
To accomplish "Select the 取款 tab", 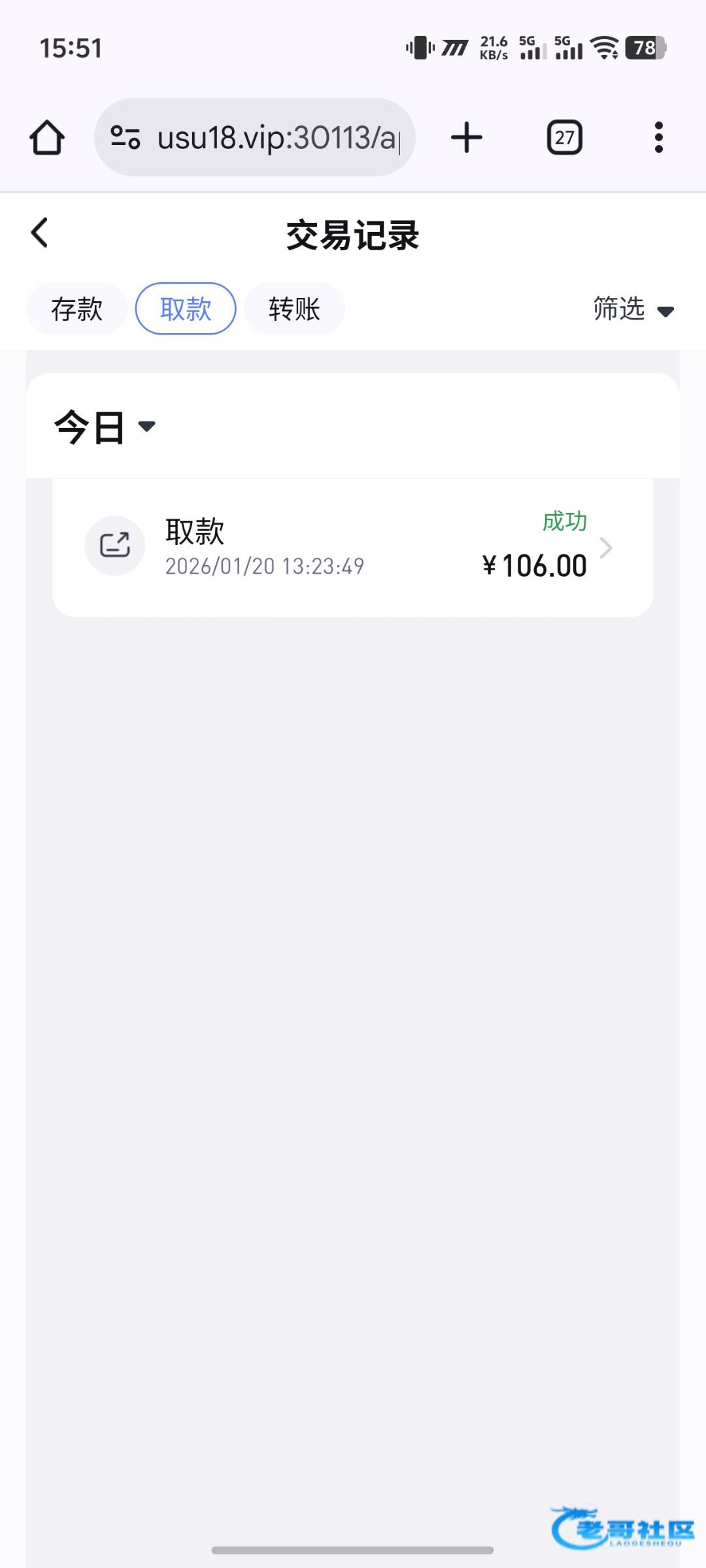I will pyautogui.click(x=186, y=308).
